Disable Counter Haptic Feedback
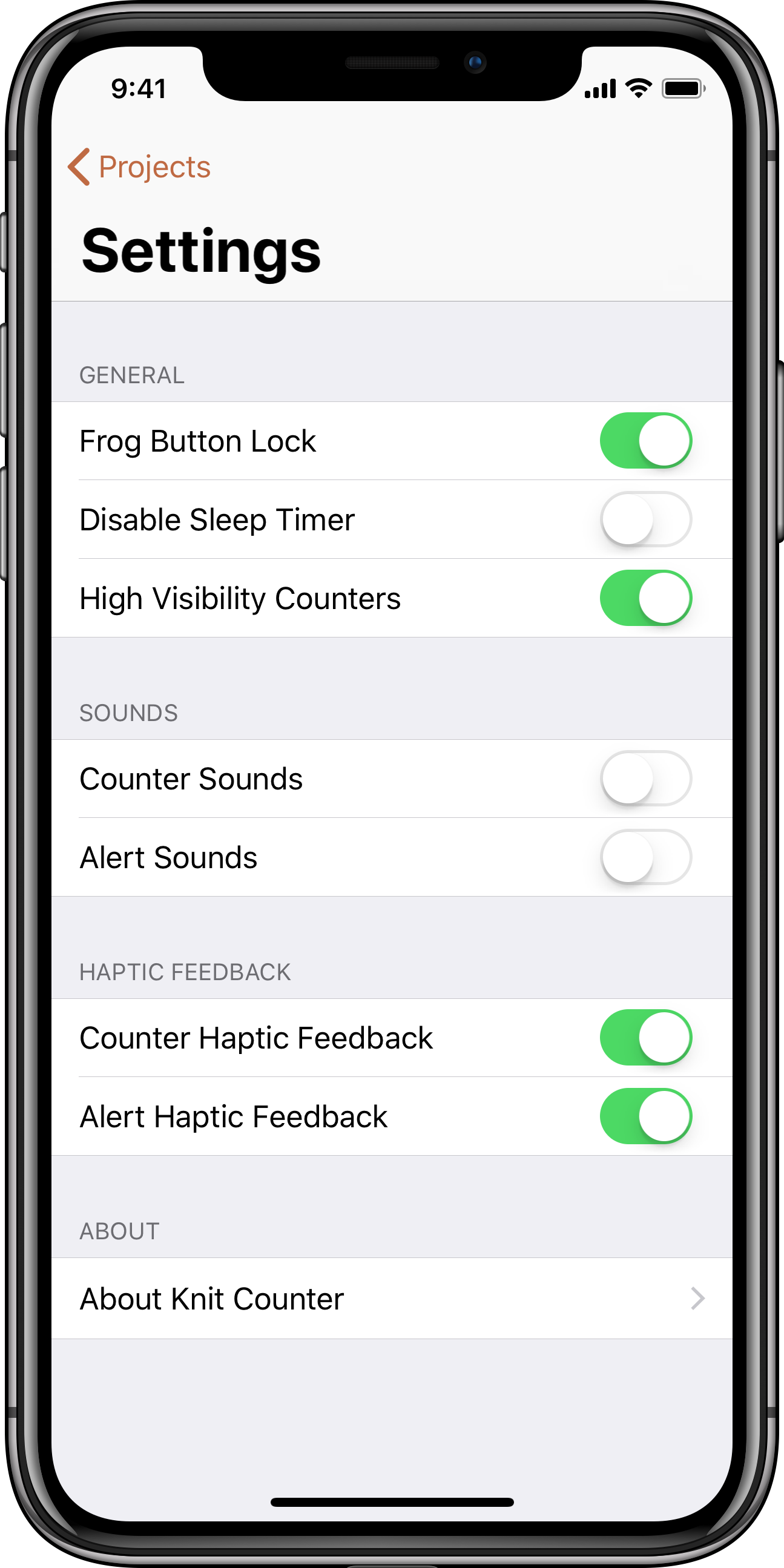The height and width of the screenshot is (1568, 784). click(x=645, y=1038)
